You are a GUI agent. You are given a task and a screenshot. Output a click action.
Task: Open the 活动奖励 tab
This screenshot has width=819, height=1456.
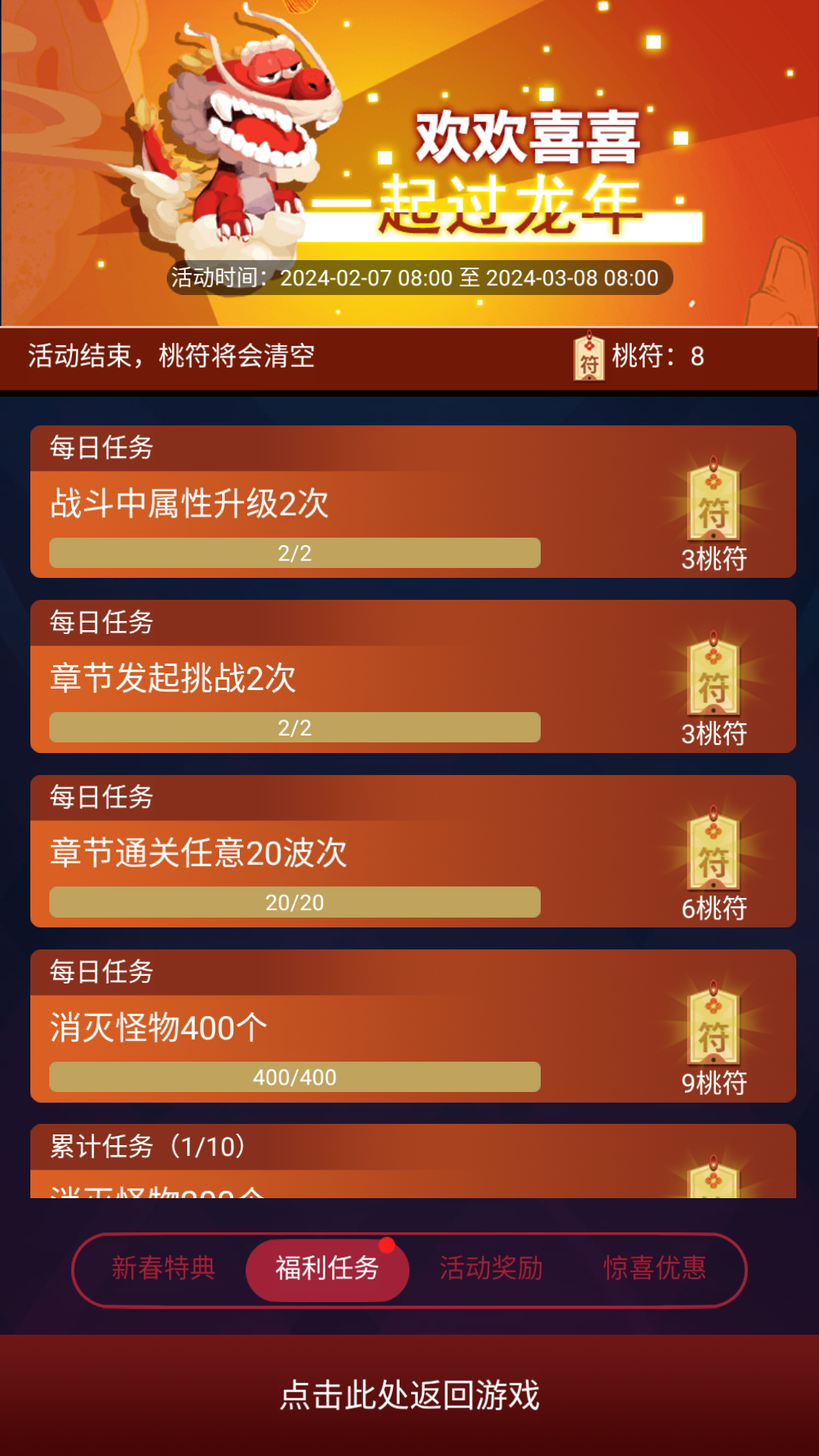(491, 1268)
